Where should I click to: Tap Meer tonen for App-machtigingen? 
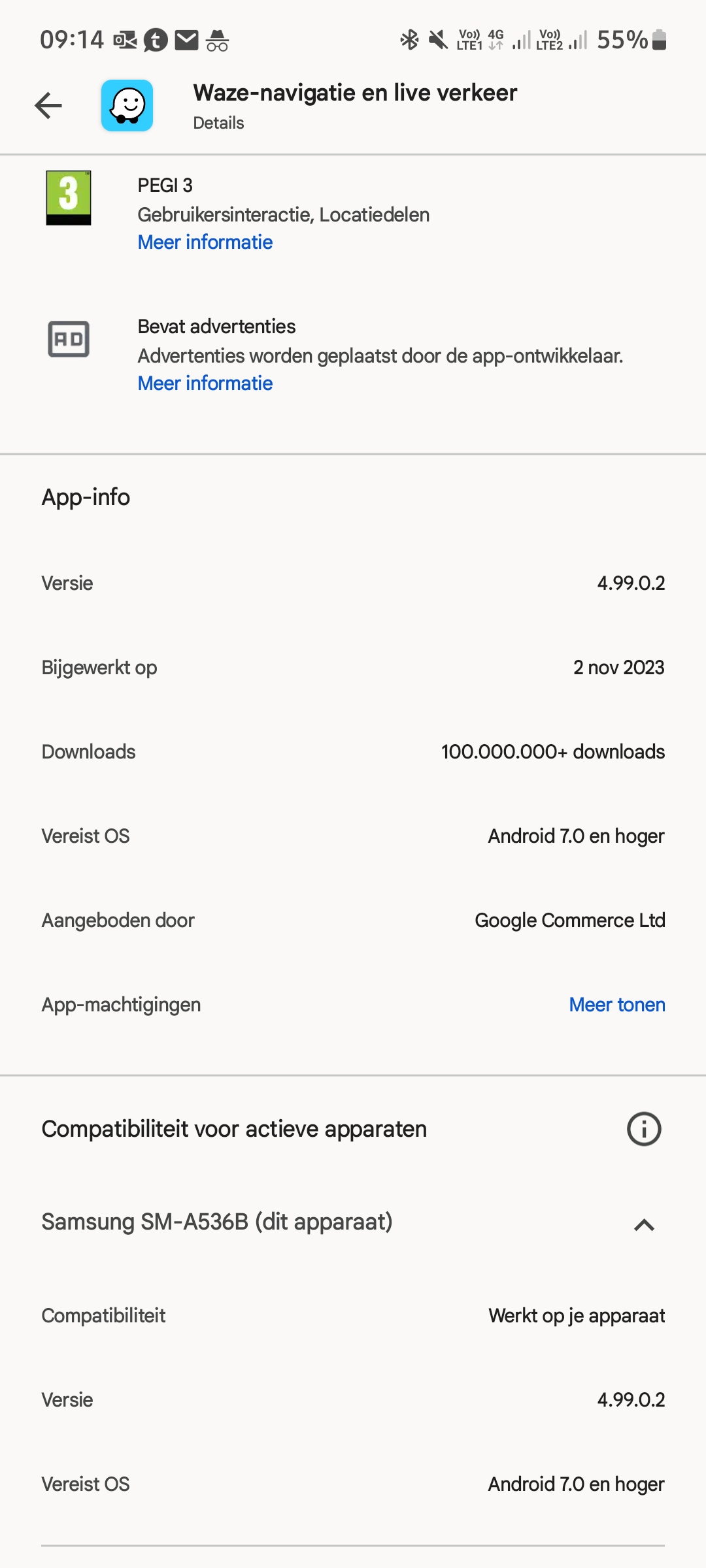(x=616, y=1005)
